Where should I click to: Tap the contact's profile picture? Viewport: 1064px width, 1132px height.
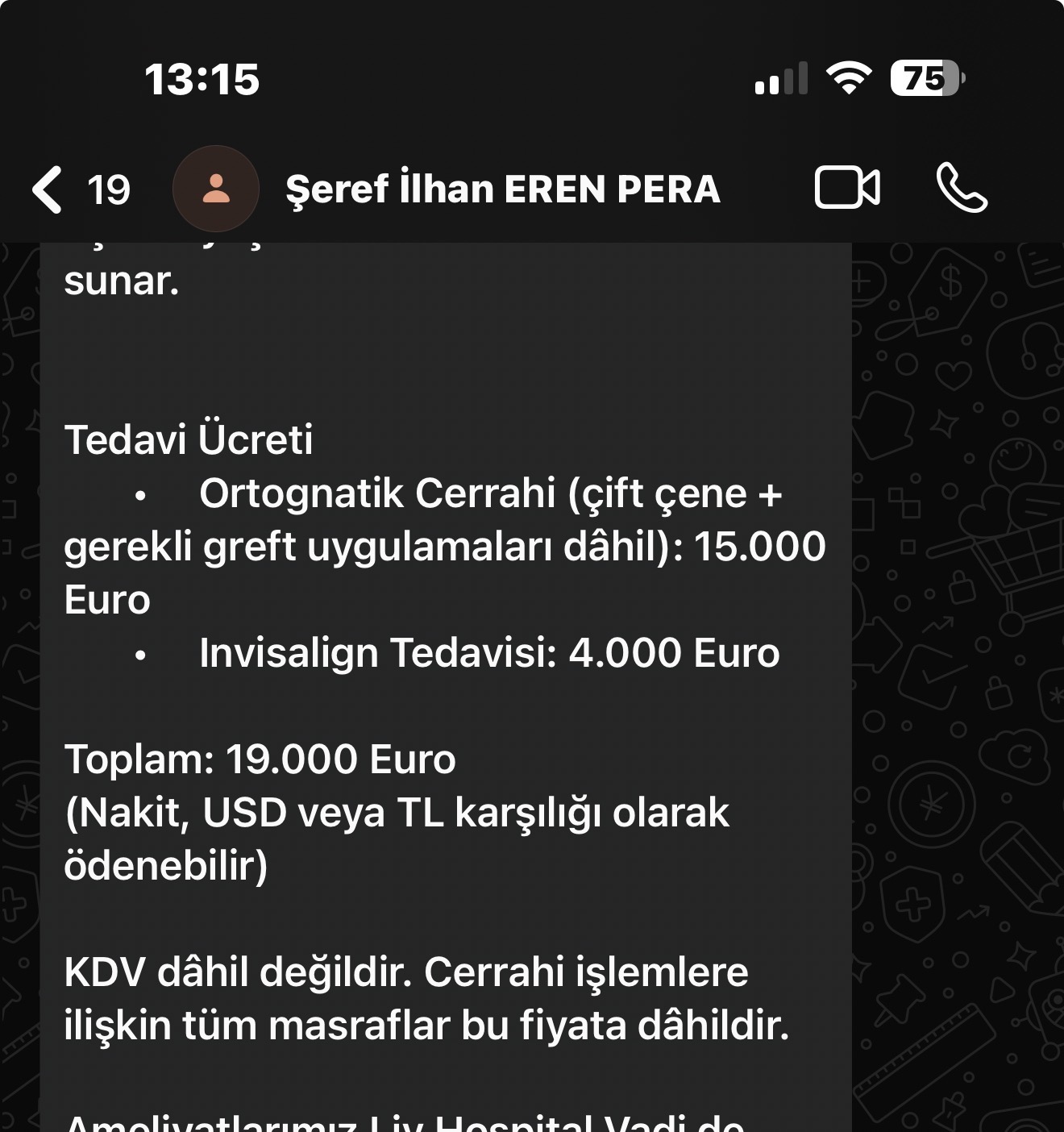pos(215,189)
